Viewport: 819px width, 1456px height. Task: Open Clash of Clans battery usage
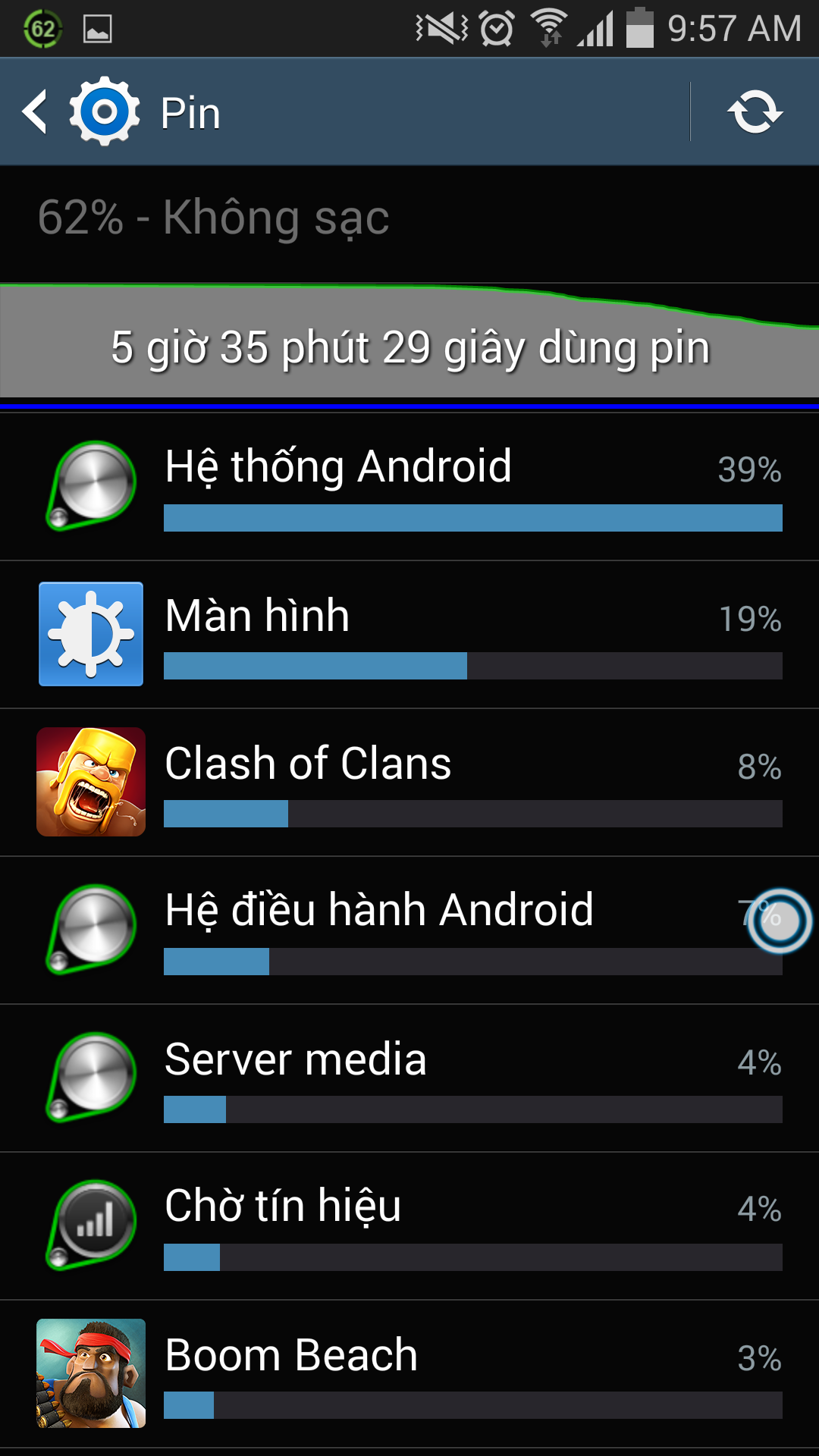tap(409, 783)
